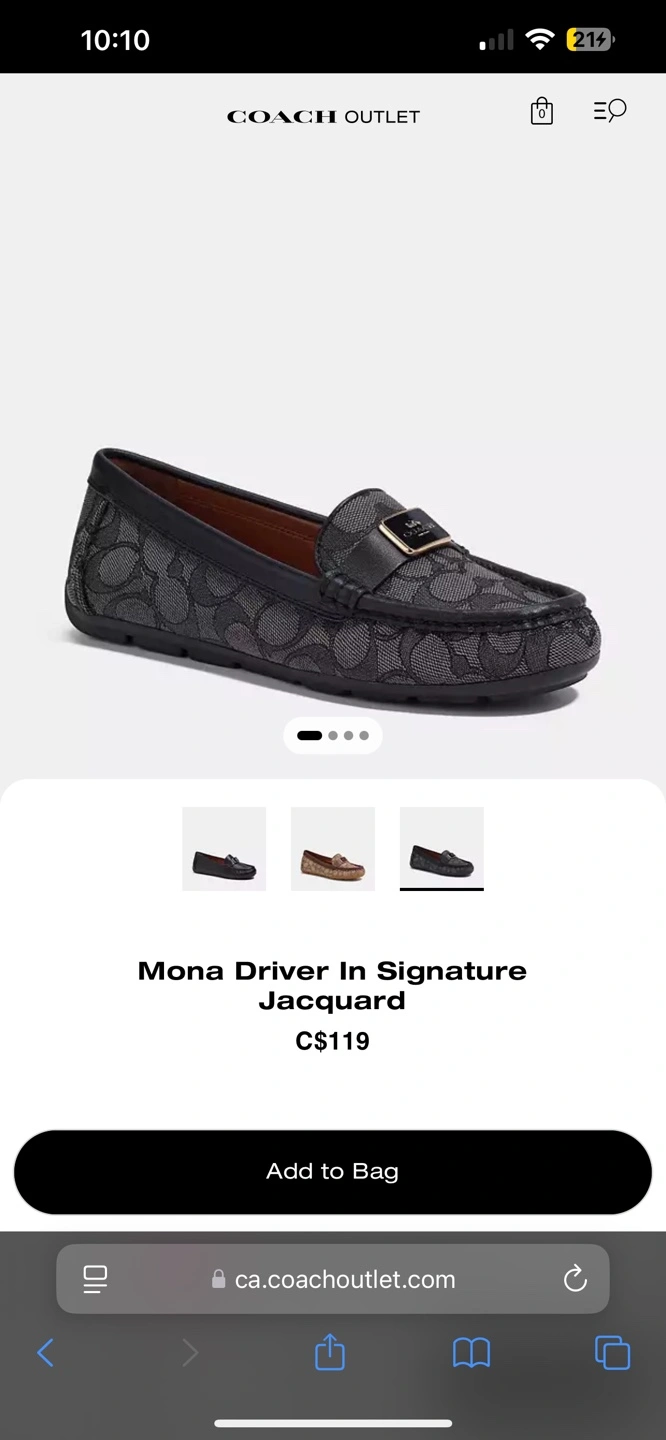Image resolution: width=666 pixels, height=1440 pixels.
Task: Select the smoke jacquard color swatch
Action: pyautogui.click(x=442, y=849)
